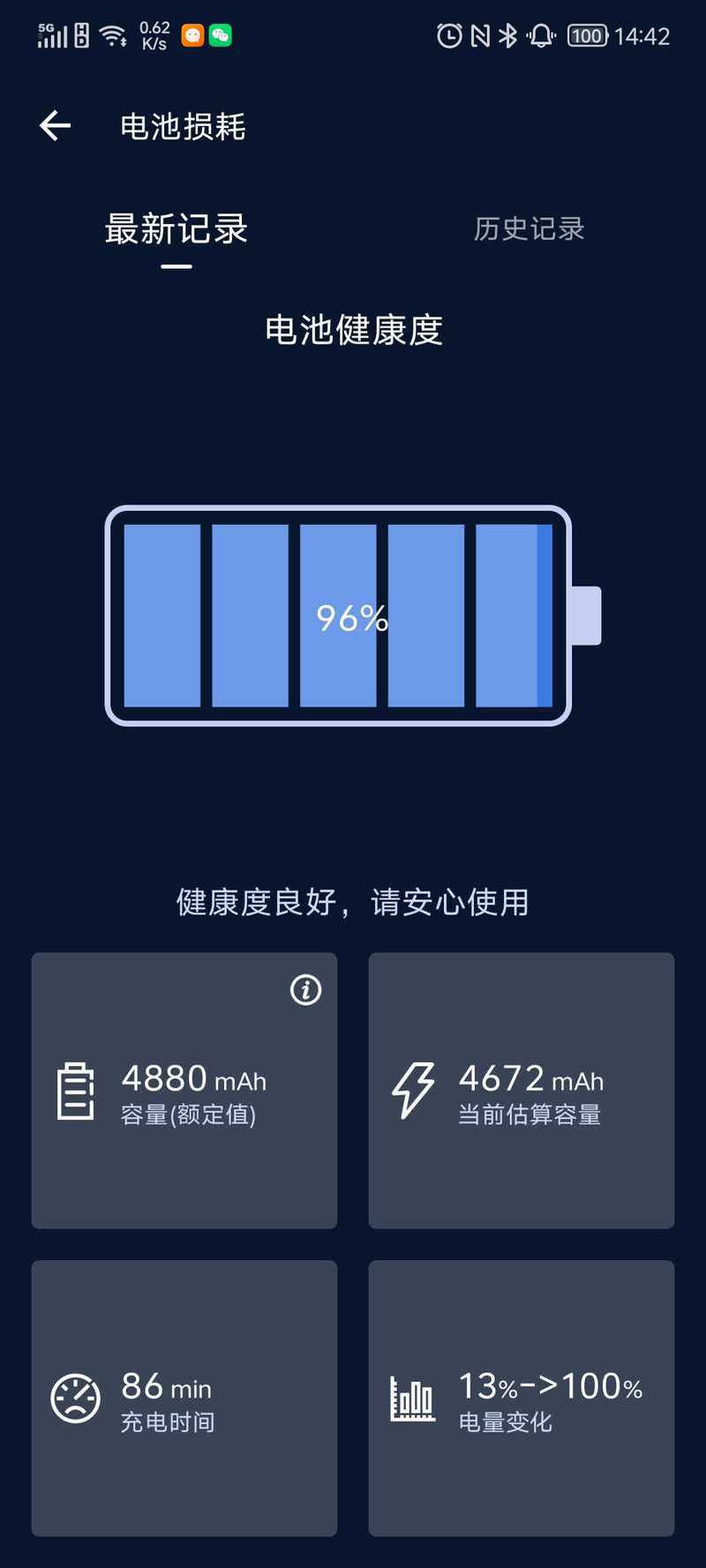Go back from 电池损耗 page

tap(55, 126)
